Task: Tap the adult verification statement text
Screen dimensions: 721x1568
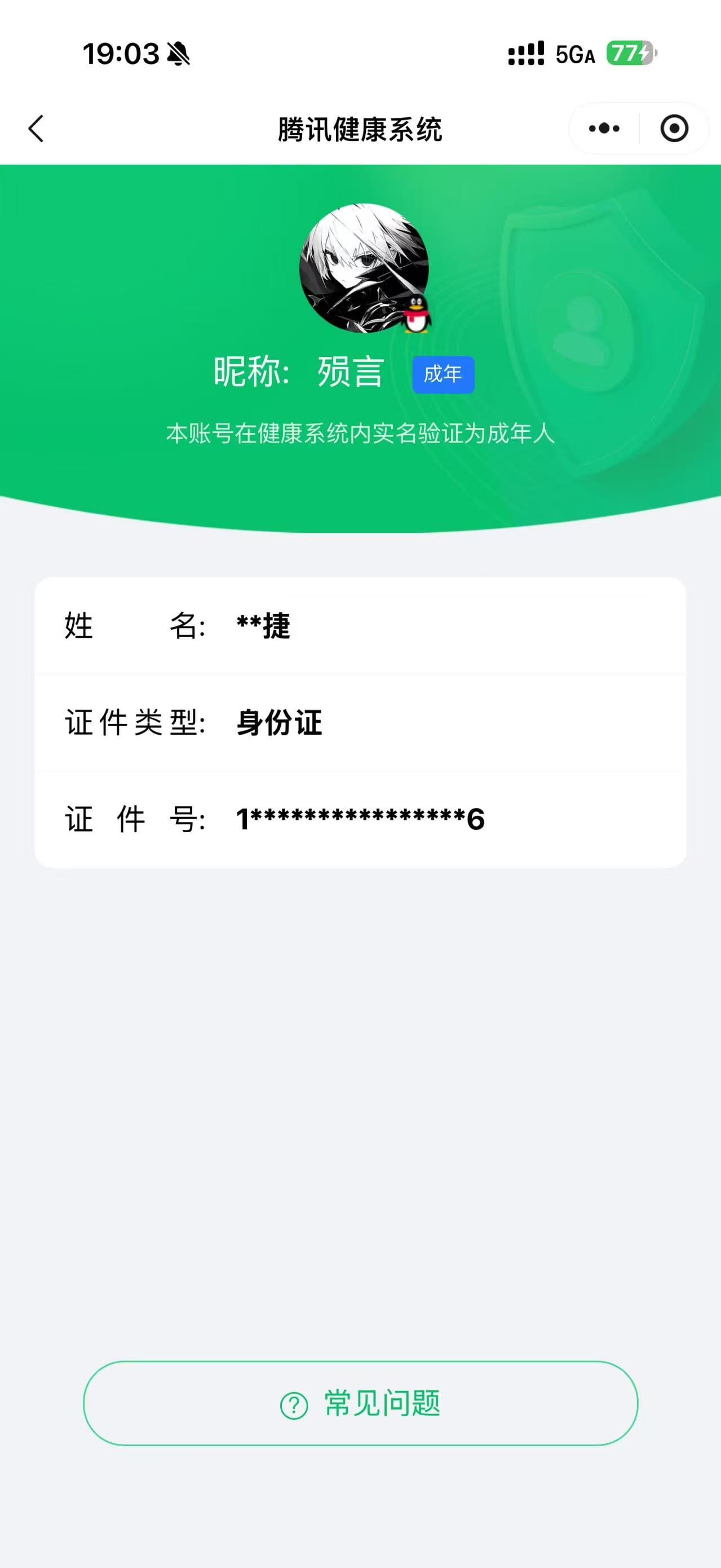Action: tap(360, 434)
